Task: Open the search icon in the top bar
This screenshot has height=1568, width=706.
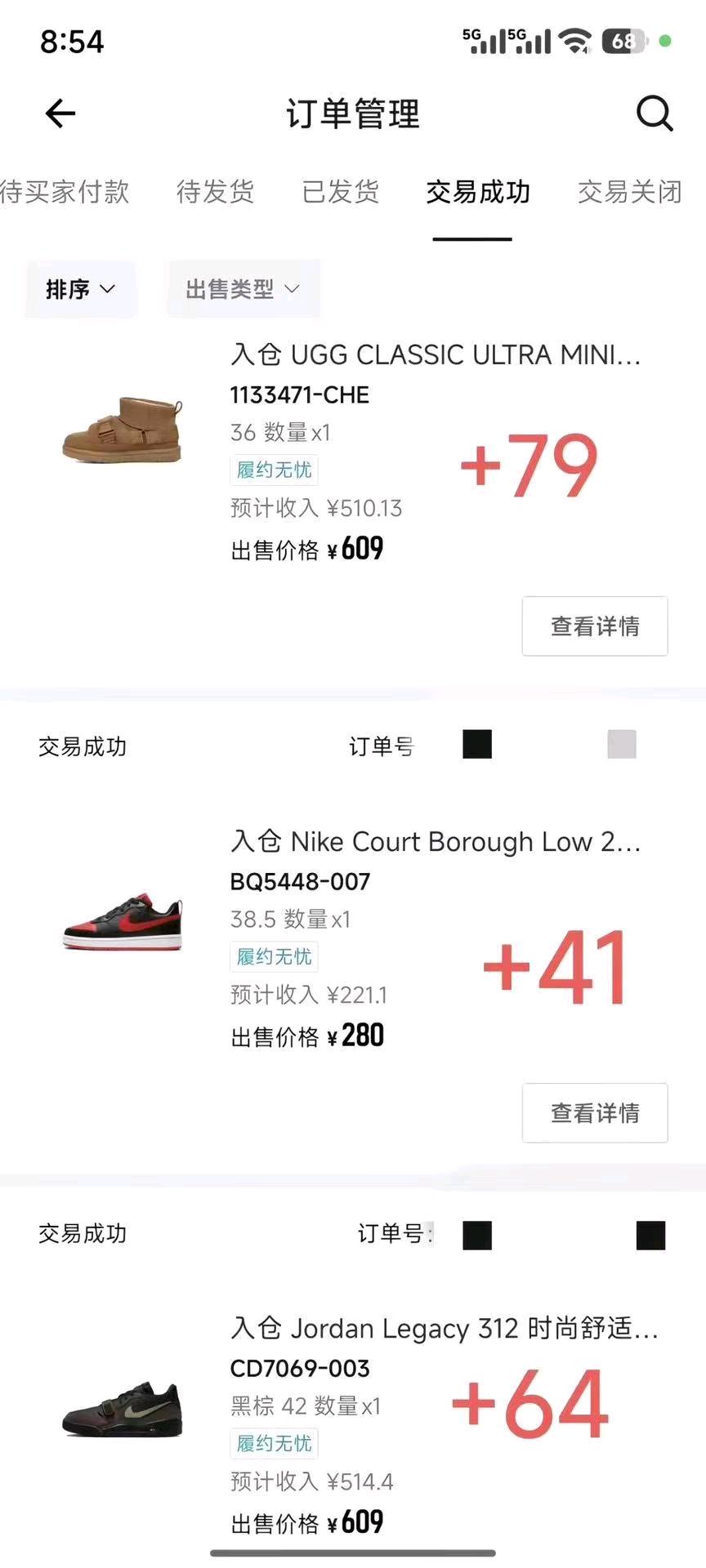Action: coord(654,114)
